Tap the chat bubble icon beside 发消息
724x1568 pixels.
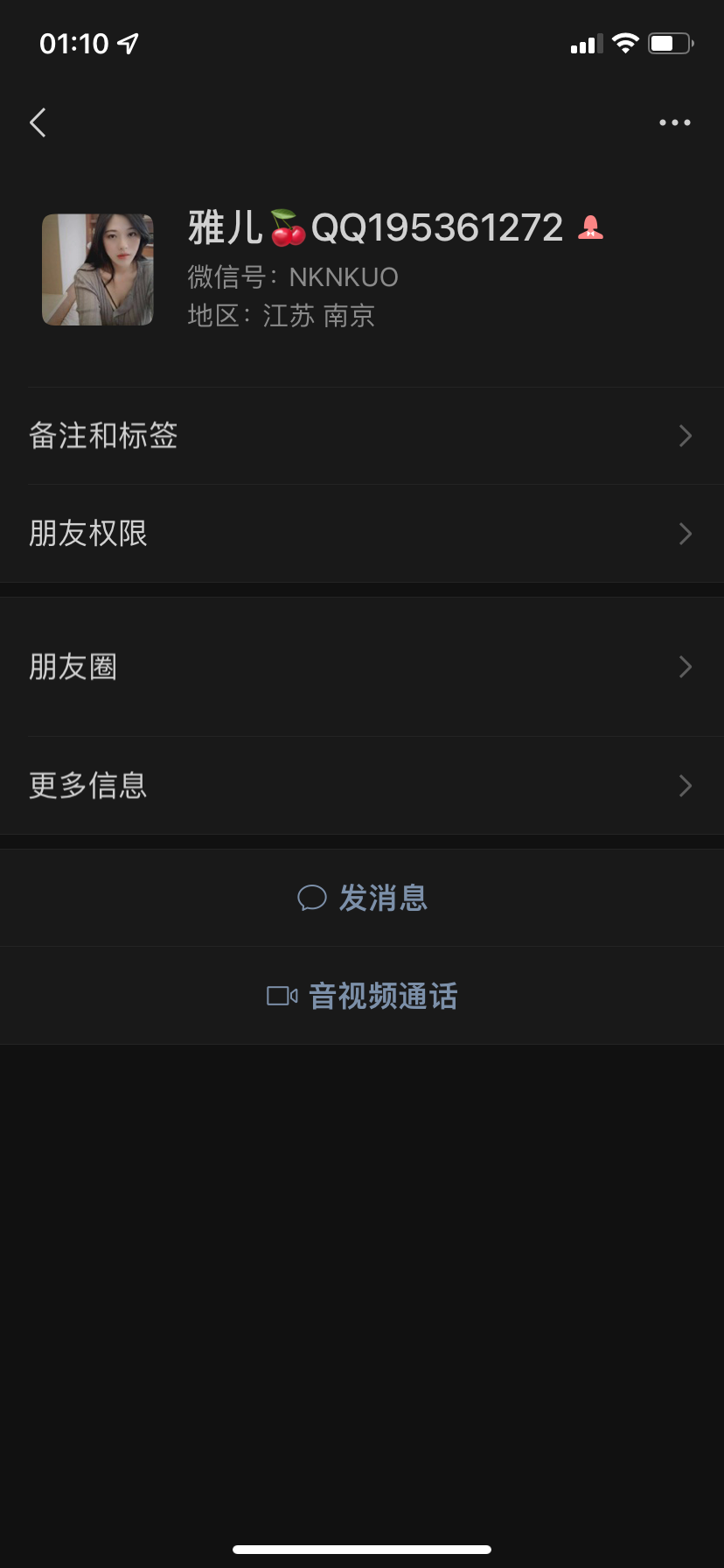pos(312,898)
